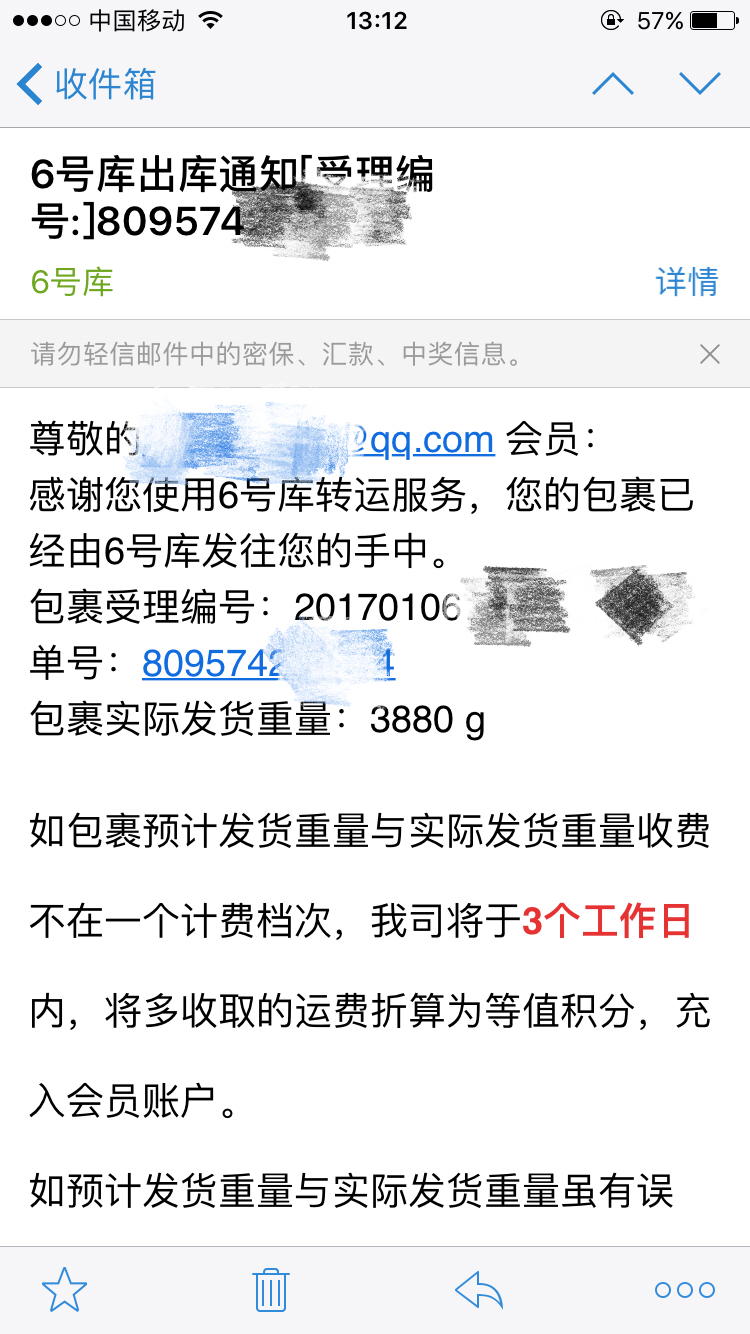Star this email
The image size is (750, 1334).
65,1290
